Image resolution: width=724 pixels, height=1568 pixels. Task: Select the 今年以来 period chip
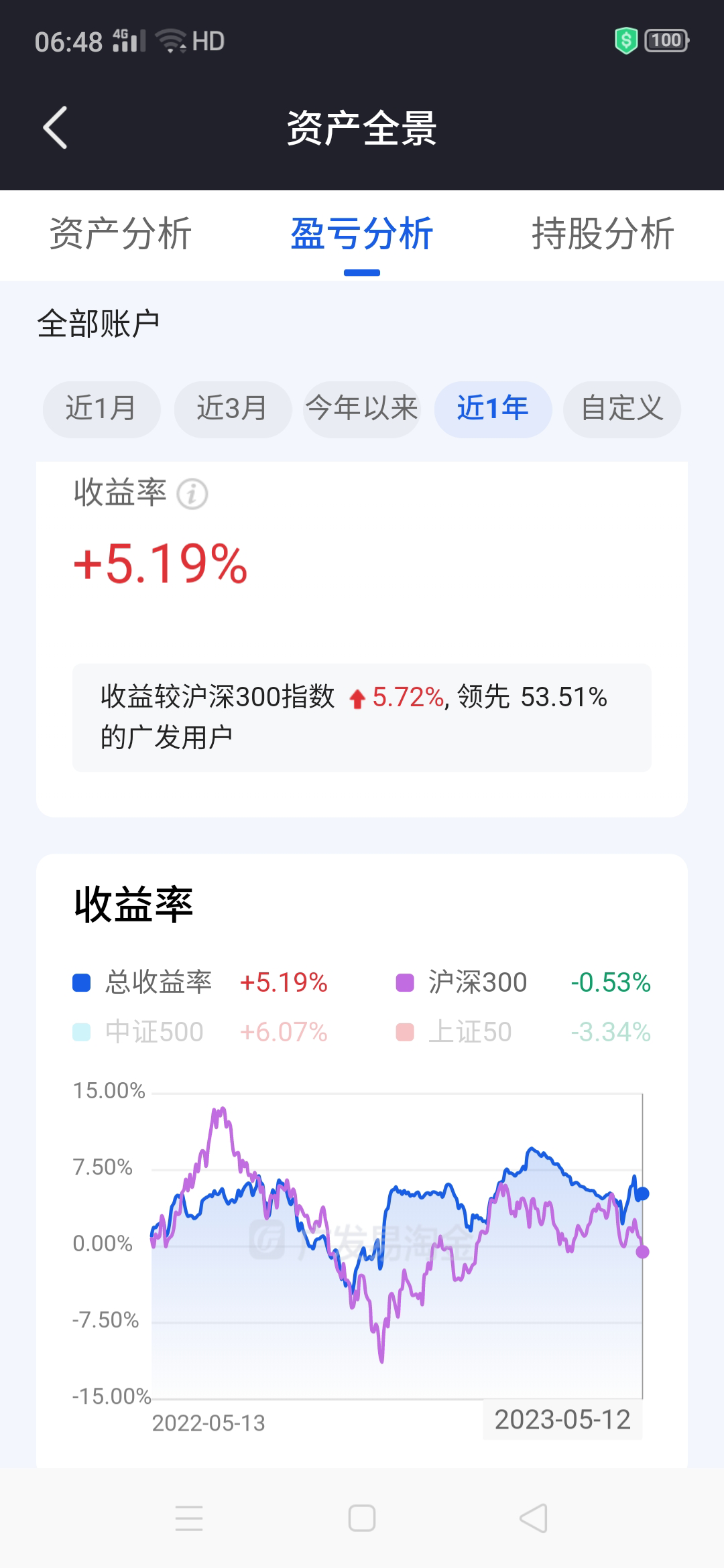pyautogui.click(x=361, y=409)
